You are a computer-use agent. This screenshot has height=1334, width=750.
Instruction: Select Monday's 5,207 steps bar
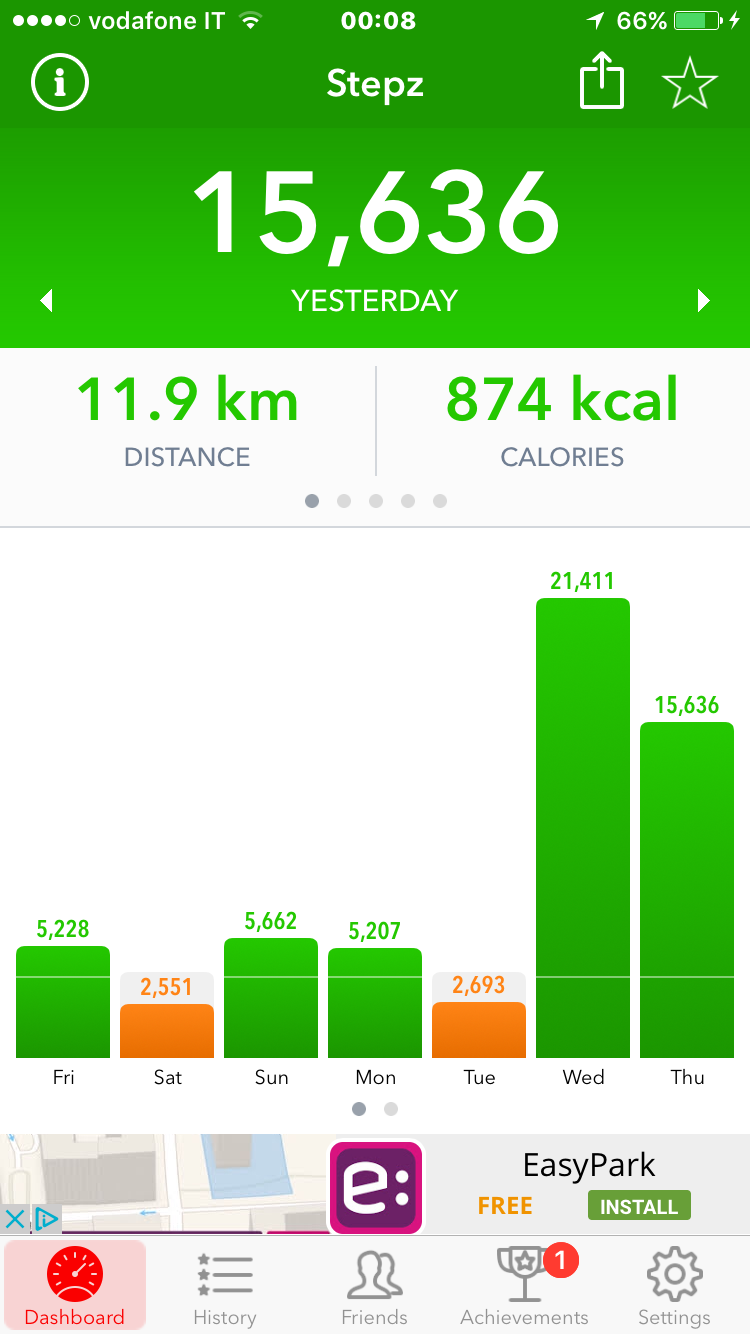pos(375,1003)
